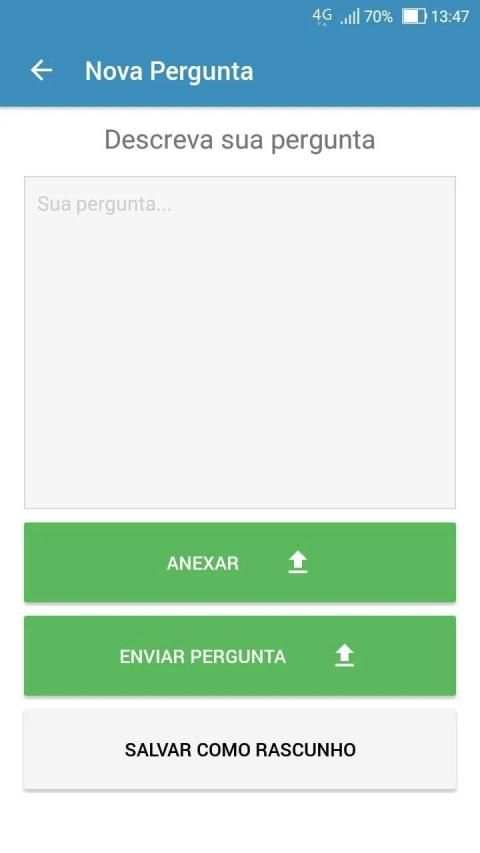Viewport: 480px width, 853px height.
Task: Submit with Enviar Pergunta
Action: [240, 656]
